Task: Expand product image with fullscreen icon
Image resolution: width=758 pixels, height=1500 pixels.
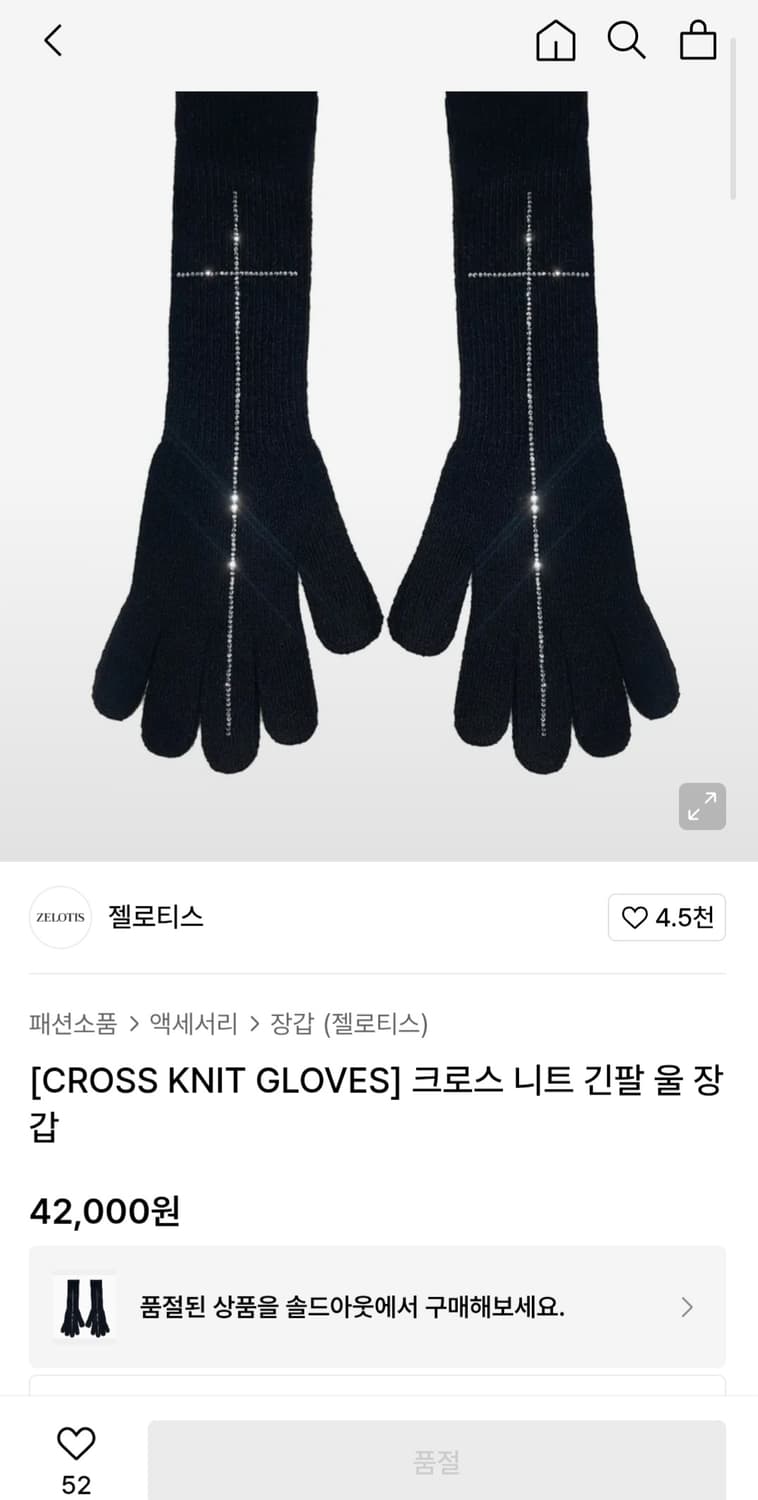Action: 701,806
